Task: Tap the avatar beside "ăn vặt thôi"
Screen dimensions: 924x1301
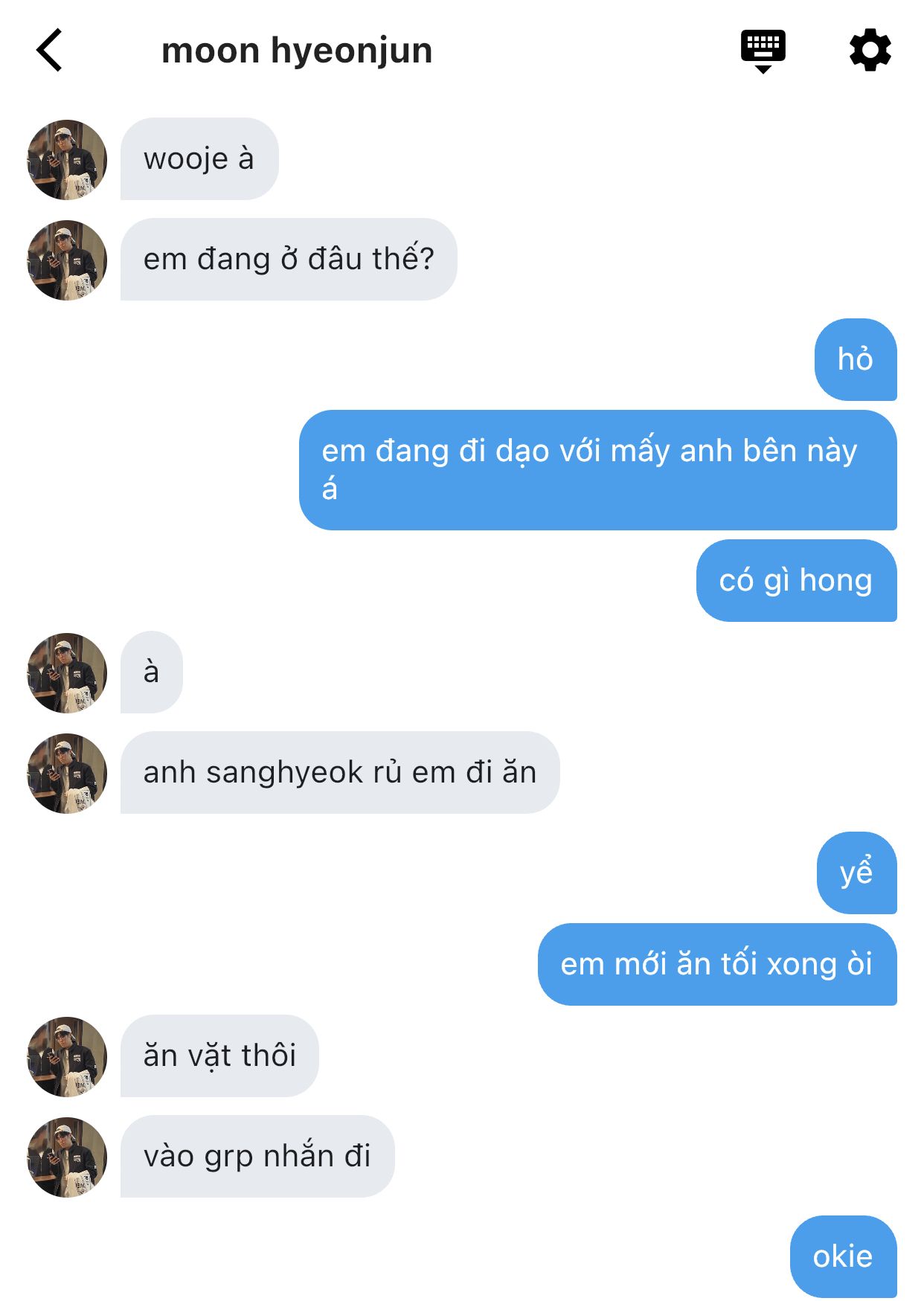Action: click(67, 1056)
